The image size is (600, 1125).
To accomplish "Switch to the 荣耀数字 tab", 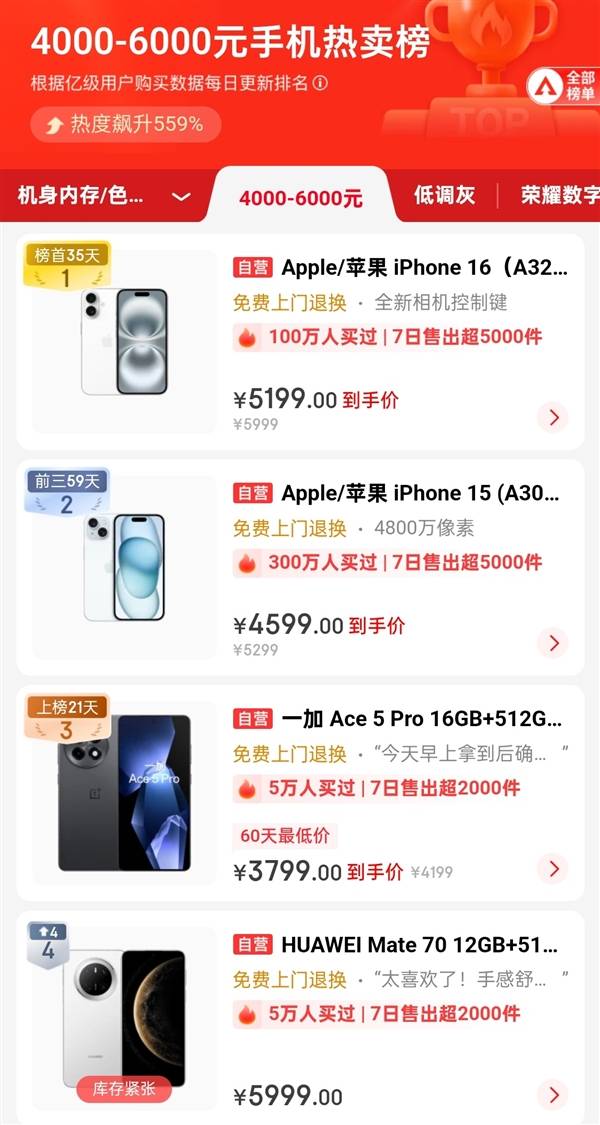I will click(560, 196).
